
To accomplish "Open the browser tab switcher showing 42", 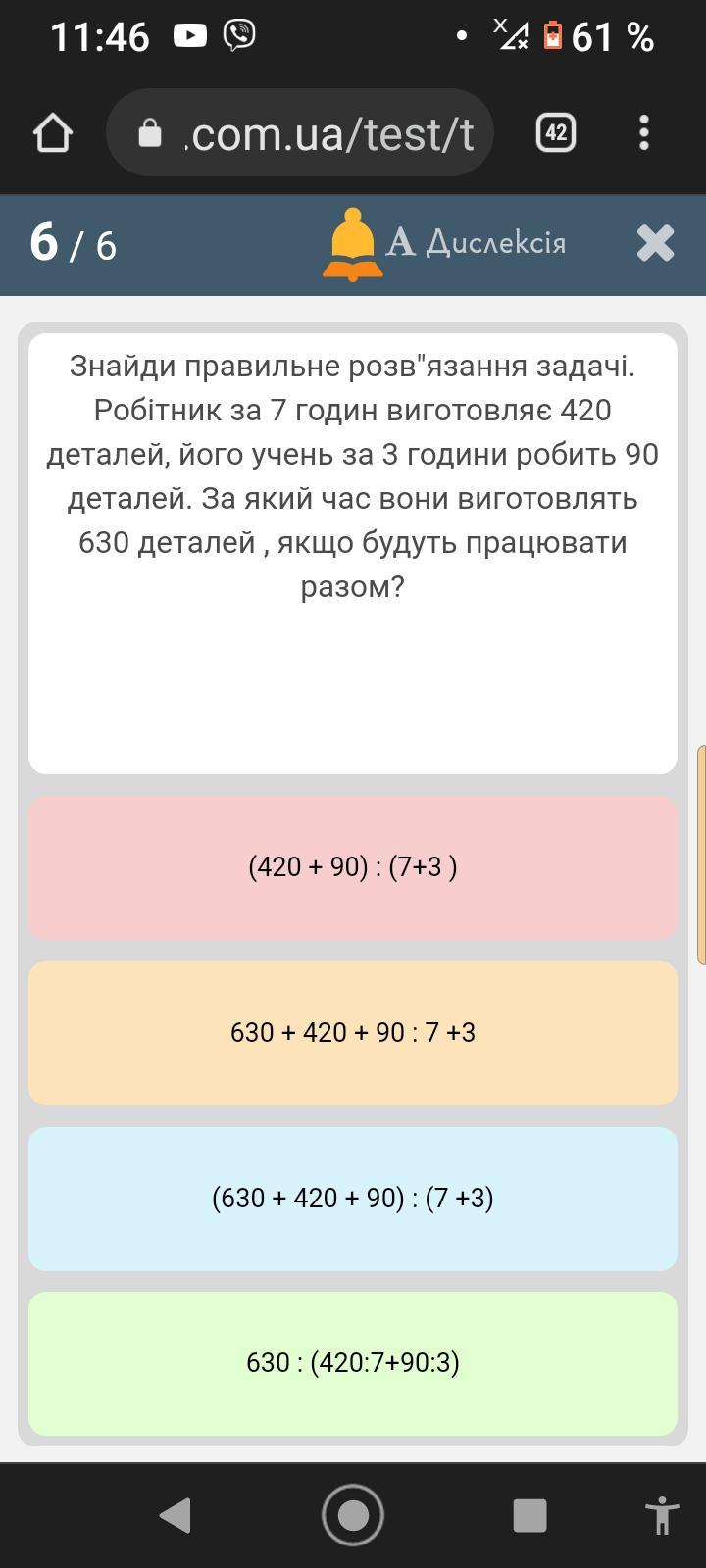I will click(x=556, y=132).
